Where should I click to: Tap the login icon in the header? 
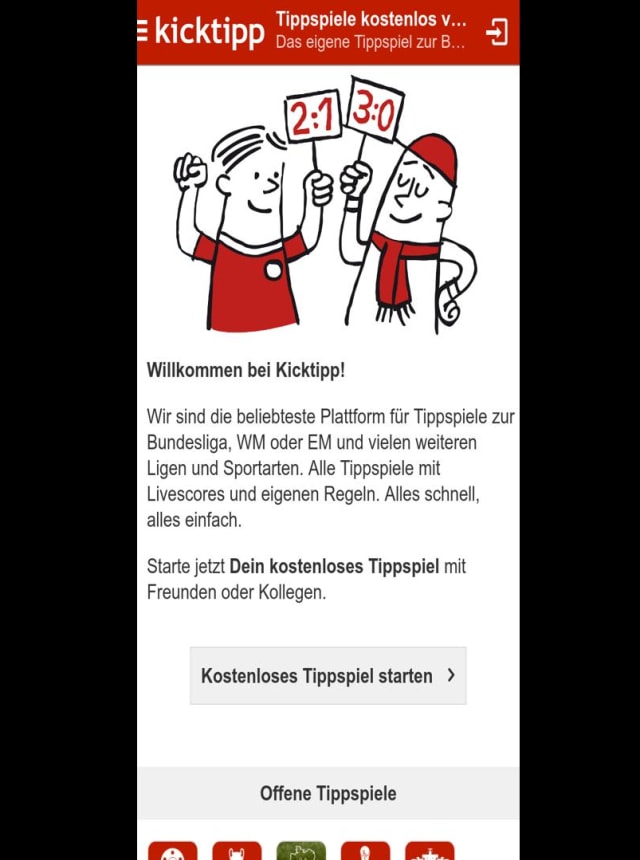tap(496, 32)
